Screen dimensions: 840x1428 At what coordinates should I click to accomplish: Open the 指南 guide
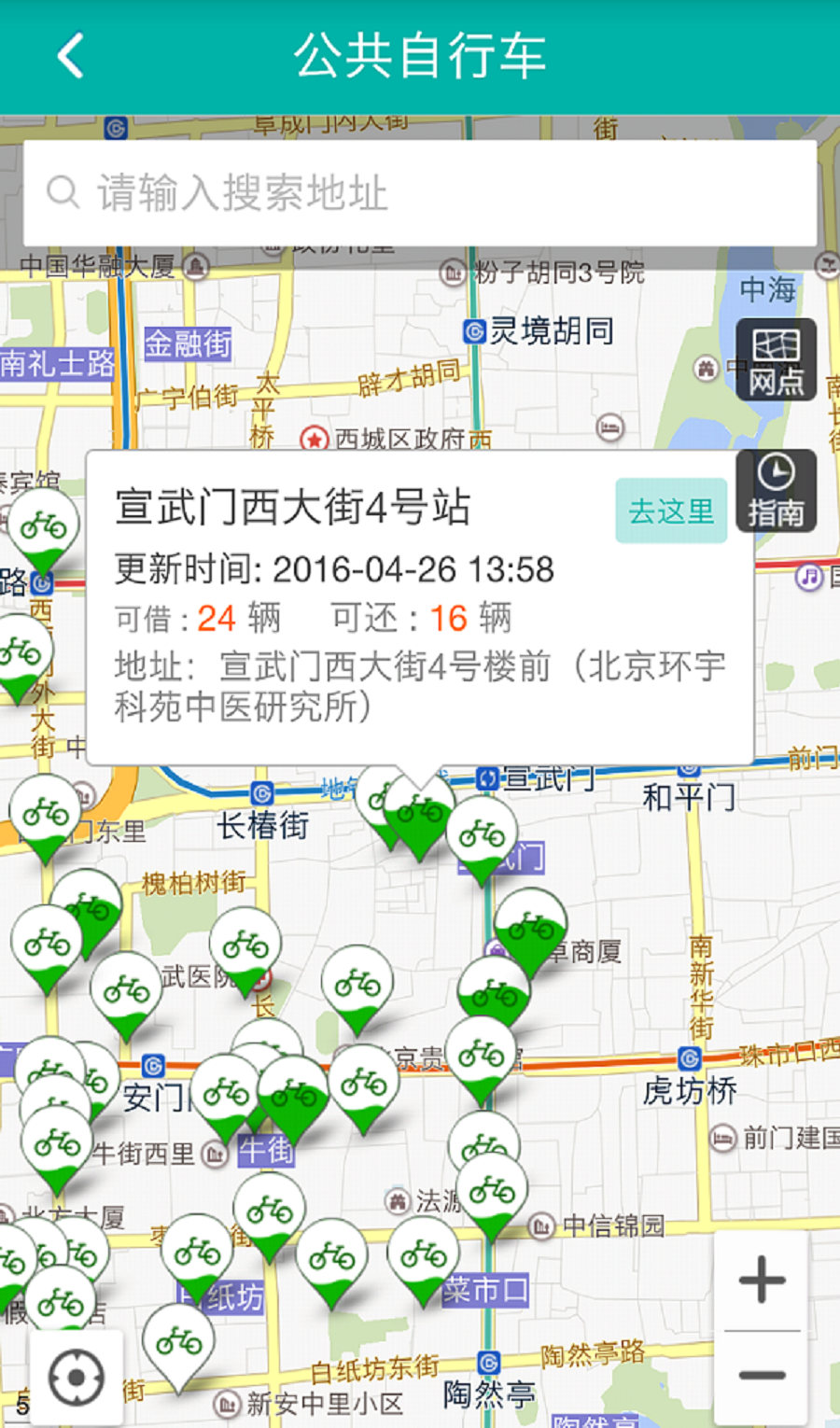coord(776,491)
